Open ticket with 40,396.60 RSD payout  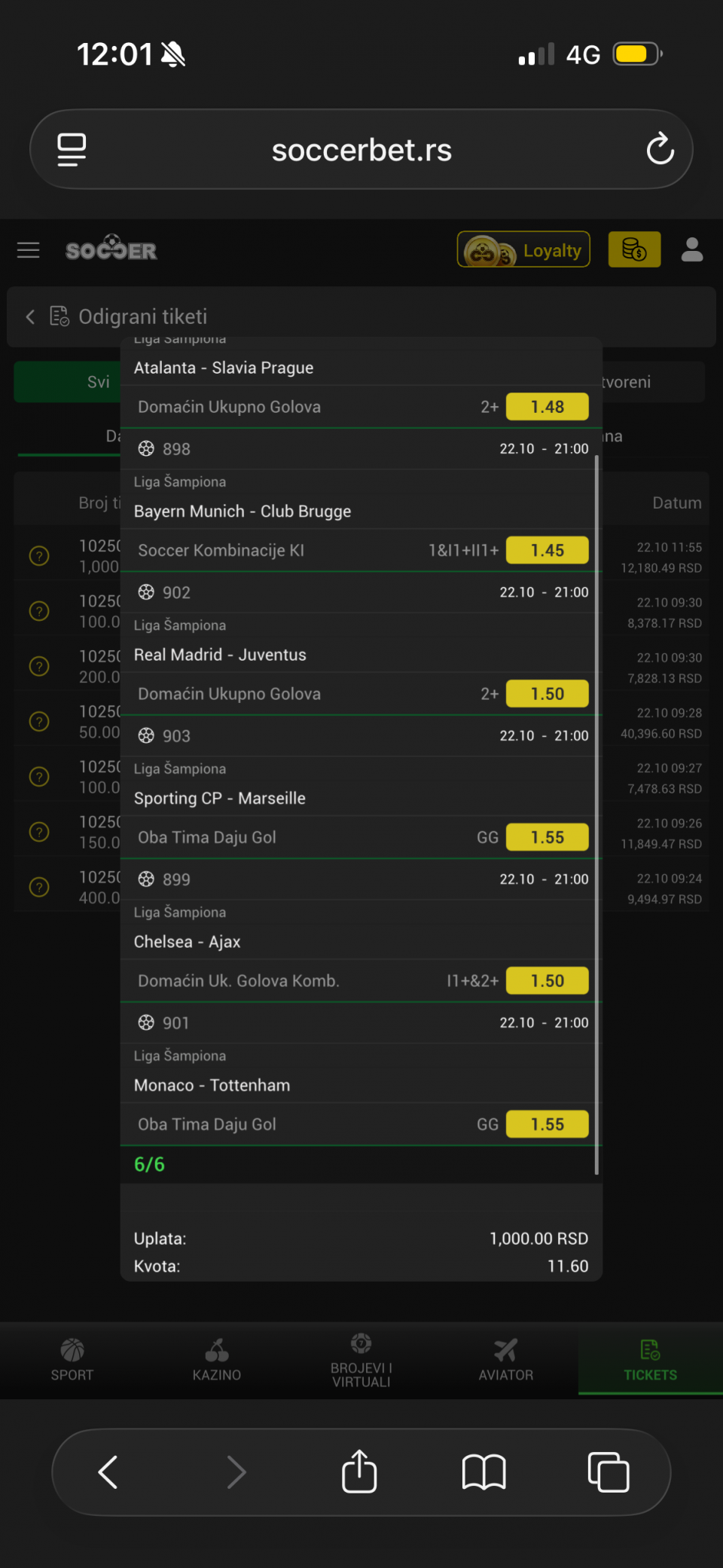pyautogui.click(x=661, y=722)
